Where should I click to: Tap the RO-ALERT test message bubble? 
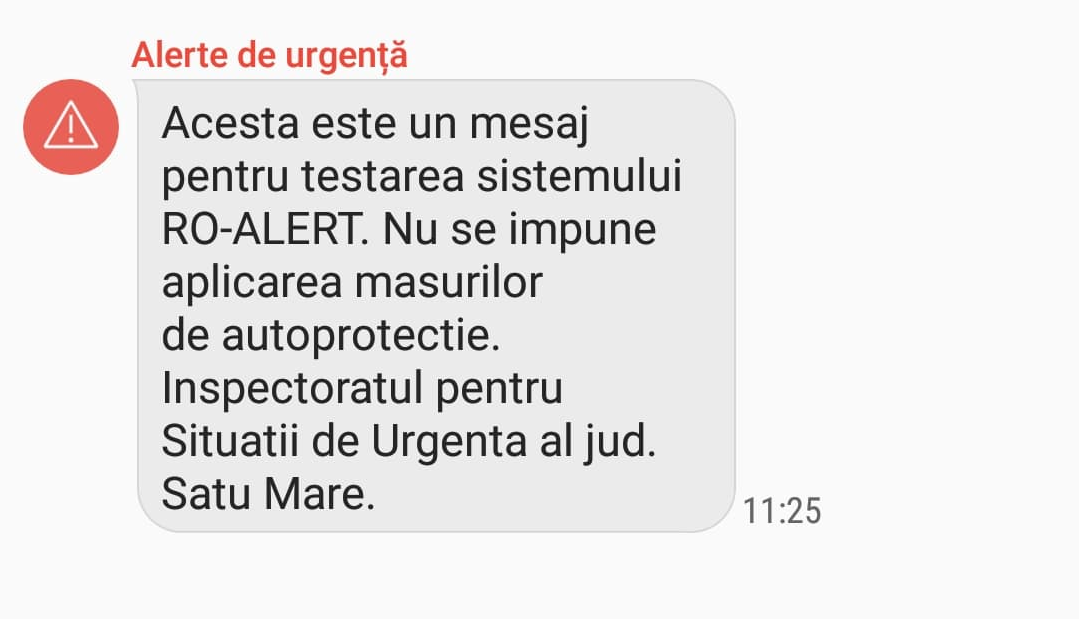(436, 306)
